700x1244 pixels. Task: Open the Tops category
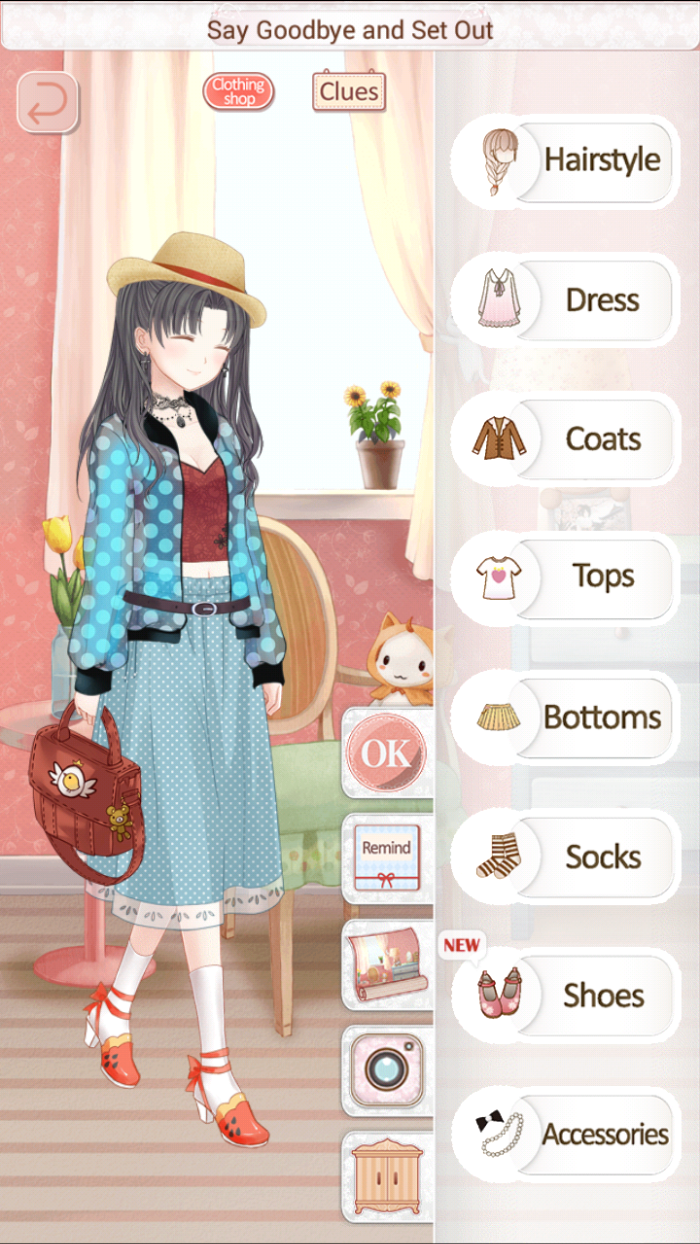click(x=565, y=578)
